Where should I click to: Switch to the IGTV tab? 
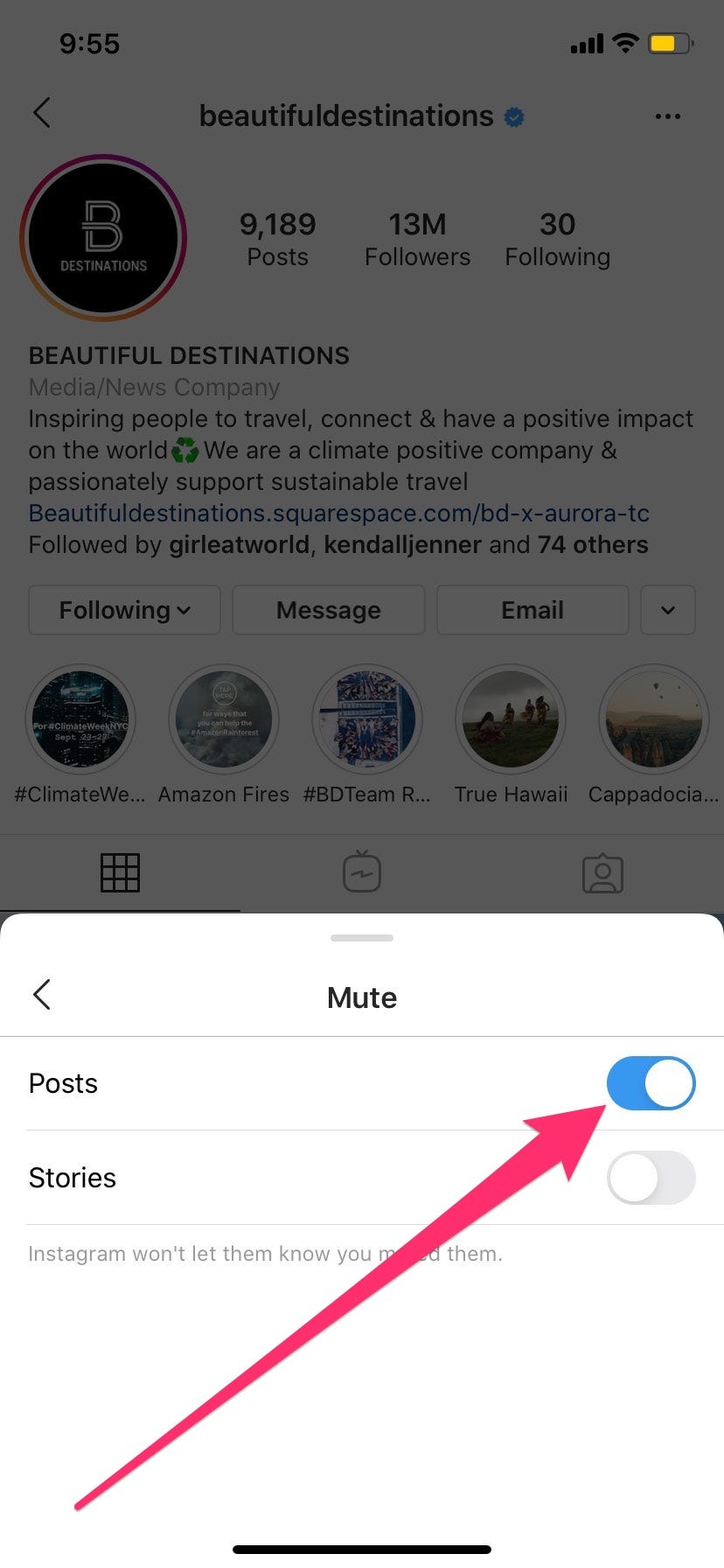[x=362, y=872]
